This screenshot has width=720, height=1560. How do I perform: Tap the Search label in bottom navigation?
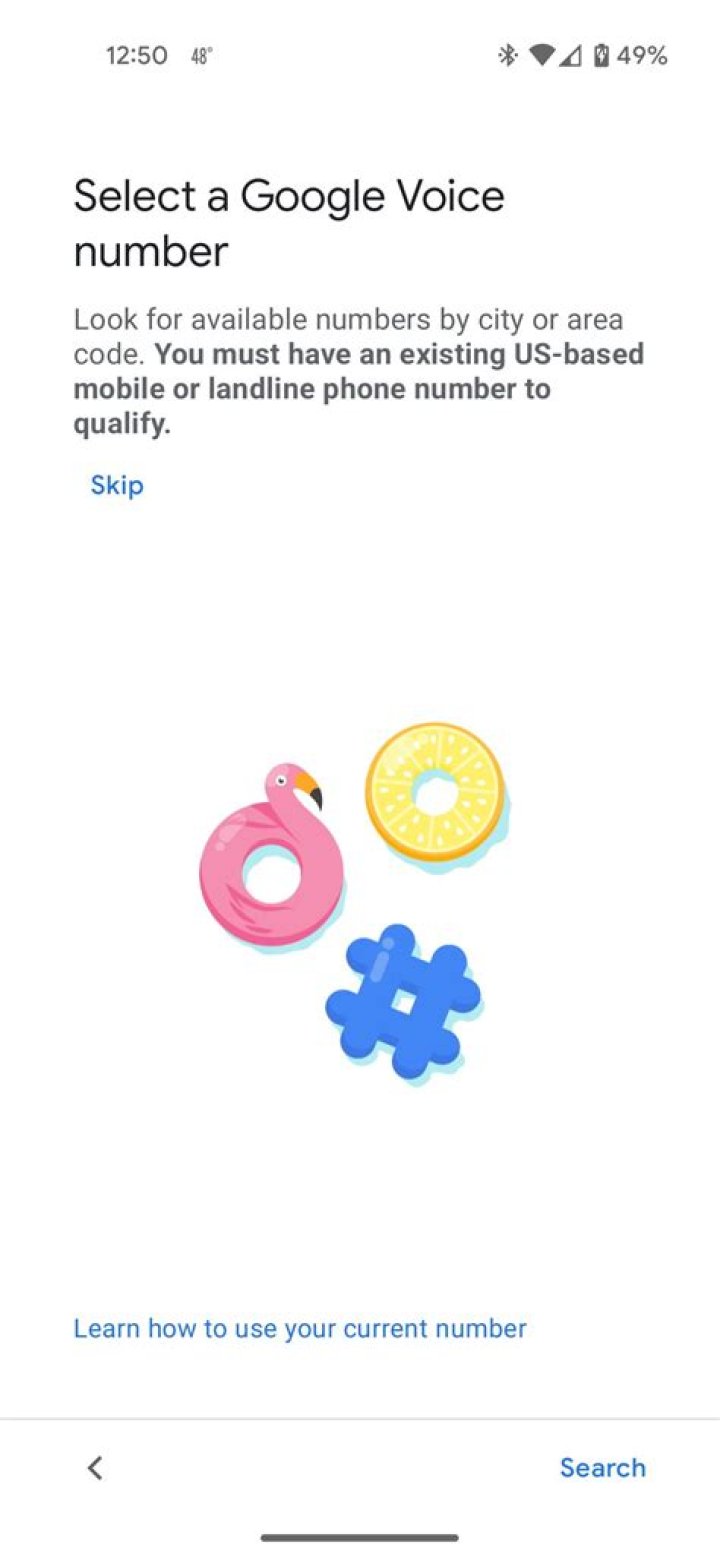pos(602,1467)
